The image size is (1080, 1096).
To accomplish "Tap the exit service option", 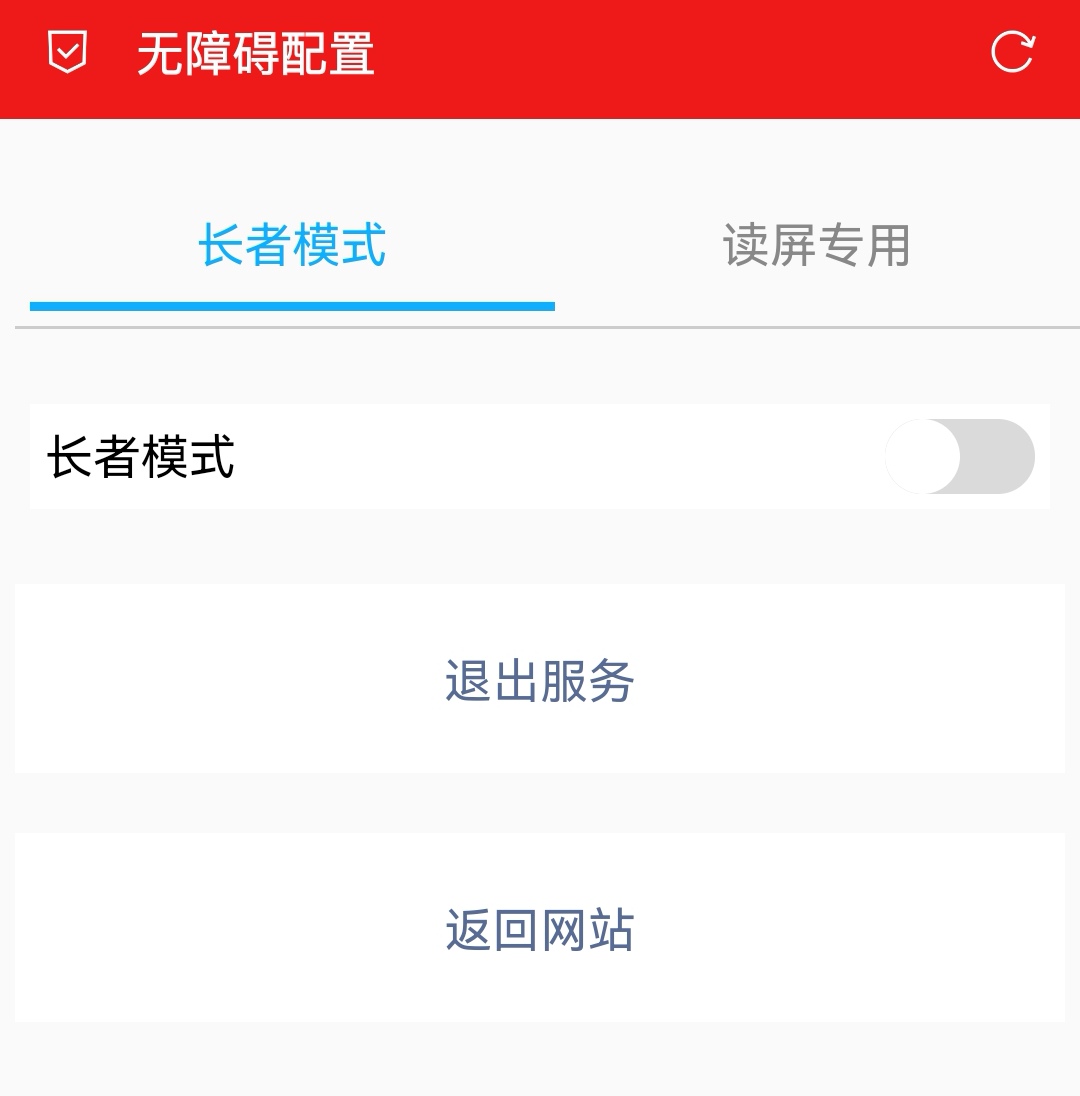I will click(540, 679).
